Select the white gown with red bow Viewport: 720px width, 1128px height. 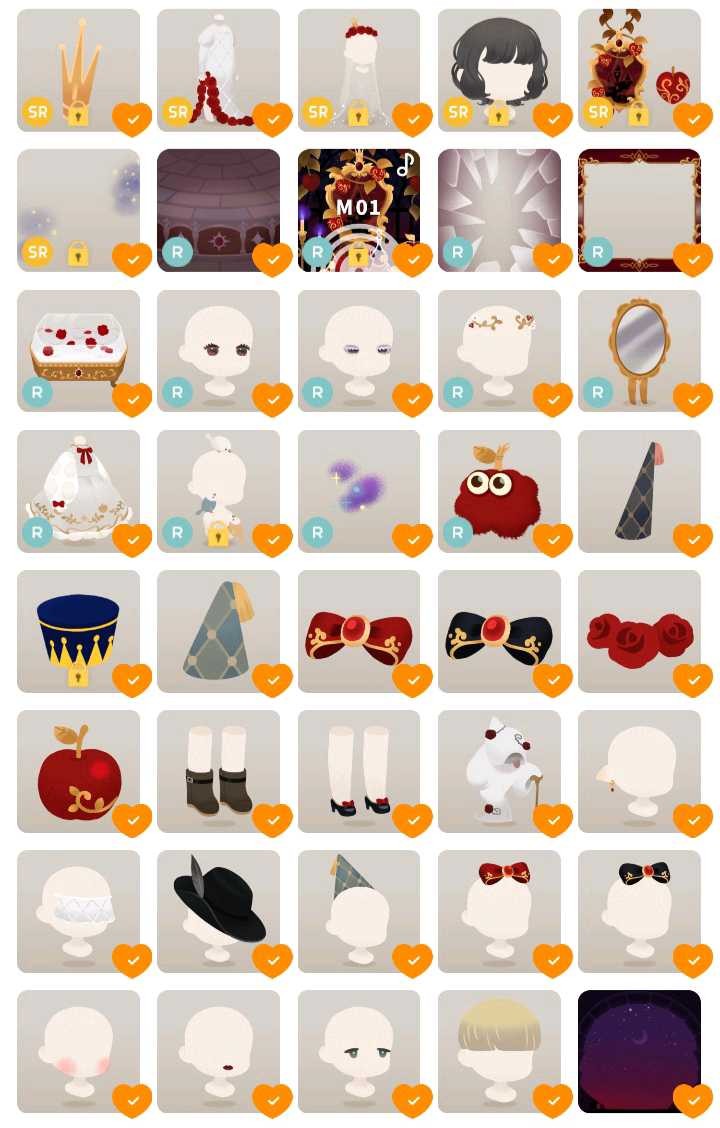pyautogui.click(x=78, y=490)
